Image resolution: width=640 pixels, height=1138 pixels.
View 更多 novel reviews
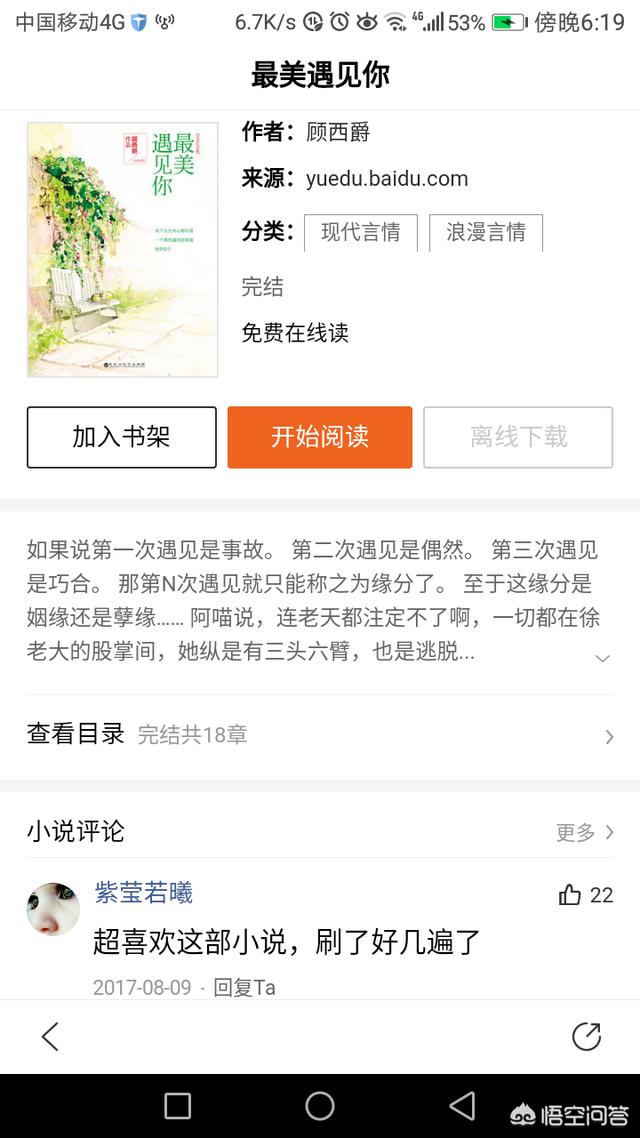(585, 832)
